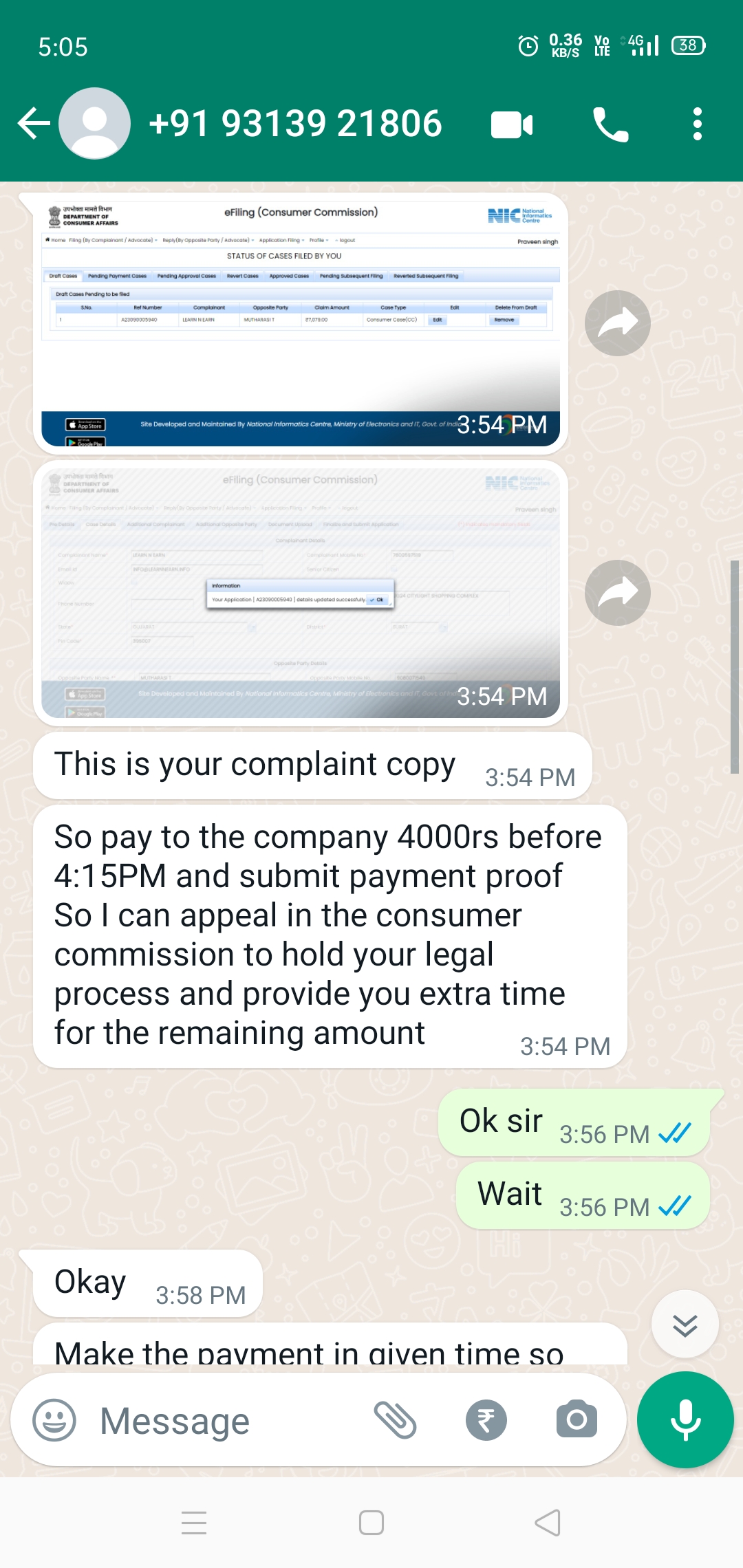Tap the system home button
Image resolution: width=743 pixels, height=1568 pixels.
click(x=371, y=1523)
